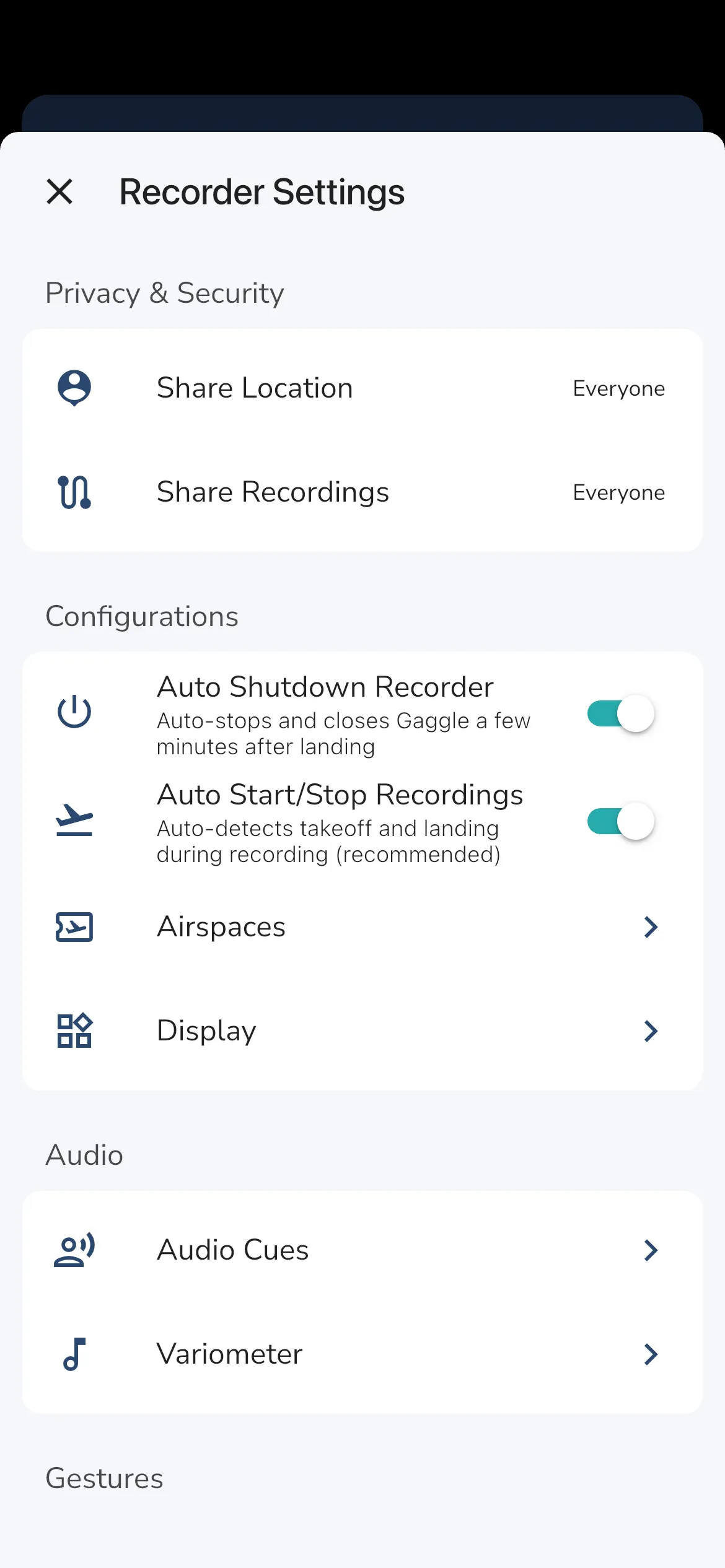Open Variometer audio settings
This screenshot has width=725, height=1568.
(x=362, y=1354)
